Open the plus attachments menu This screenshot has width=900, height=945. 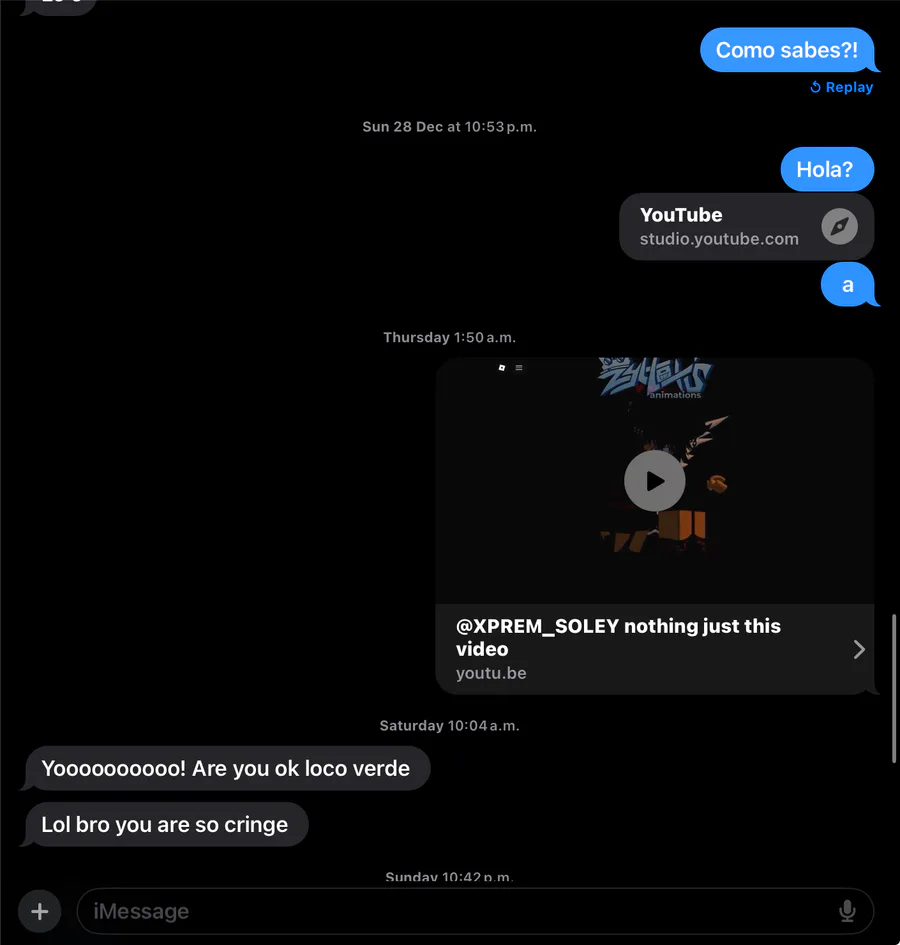[40, 911]
